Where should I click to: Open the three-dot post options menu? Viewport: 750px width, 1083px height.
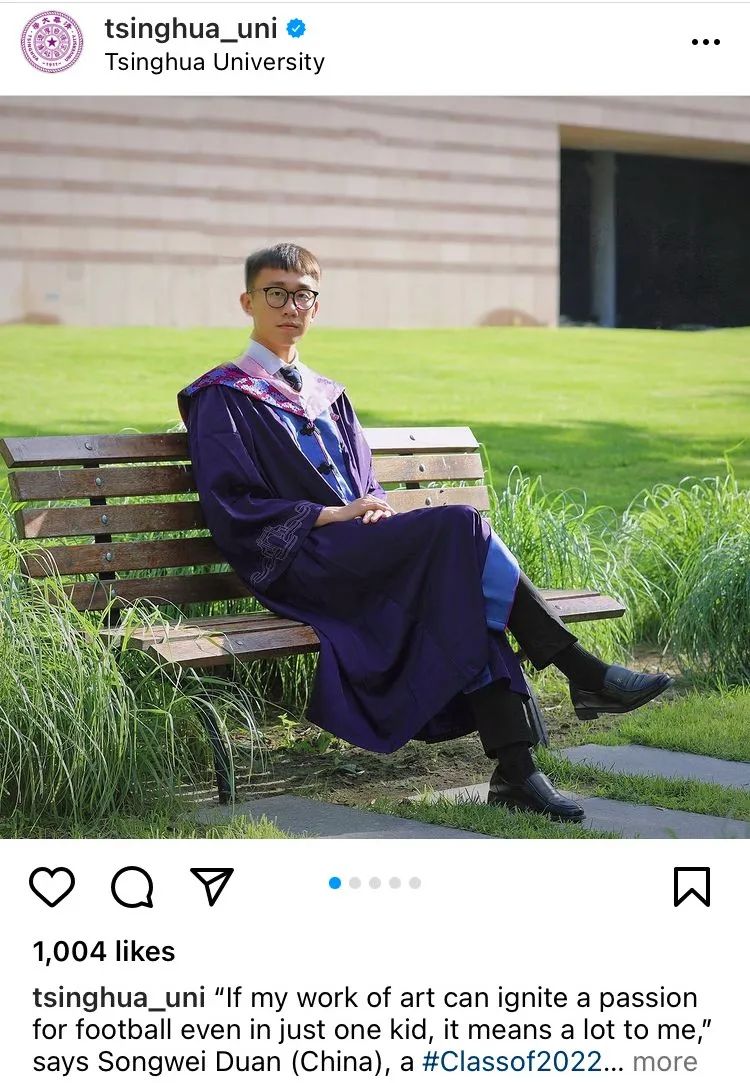pos(705,42)
